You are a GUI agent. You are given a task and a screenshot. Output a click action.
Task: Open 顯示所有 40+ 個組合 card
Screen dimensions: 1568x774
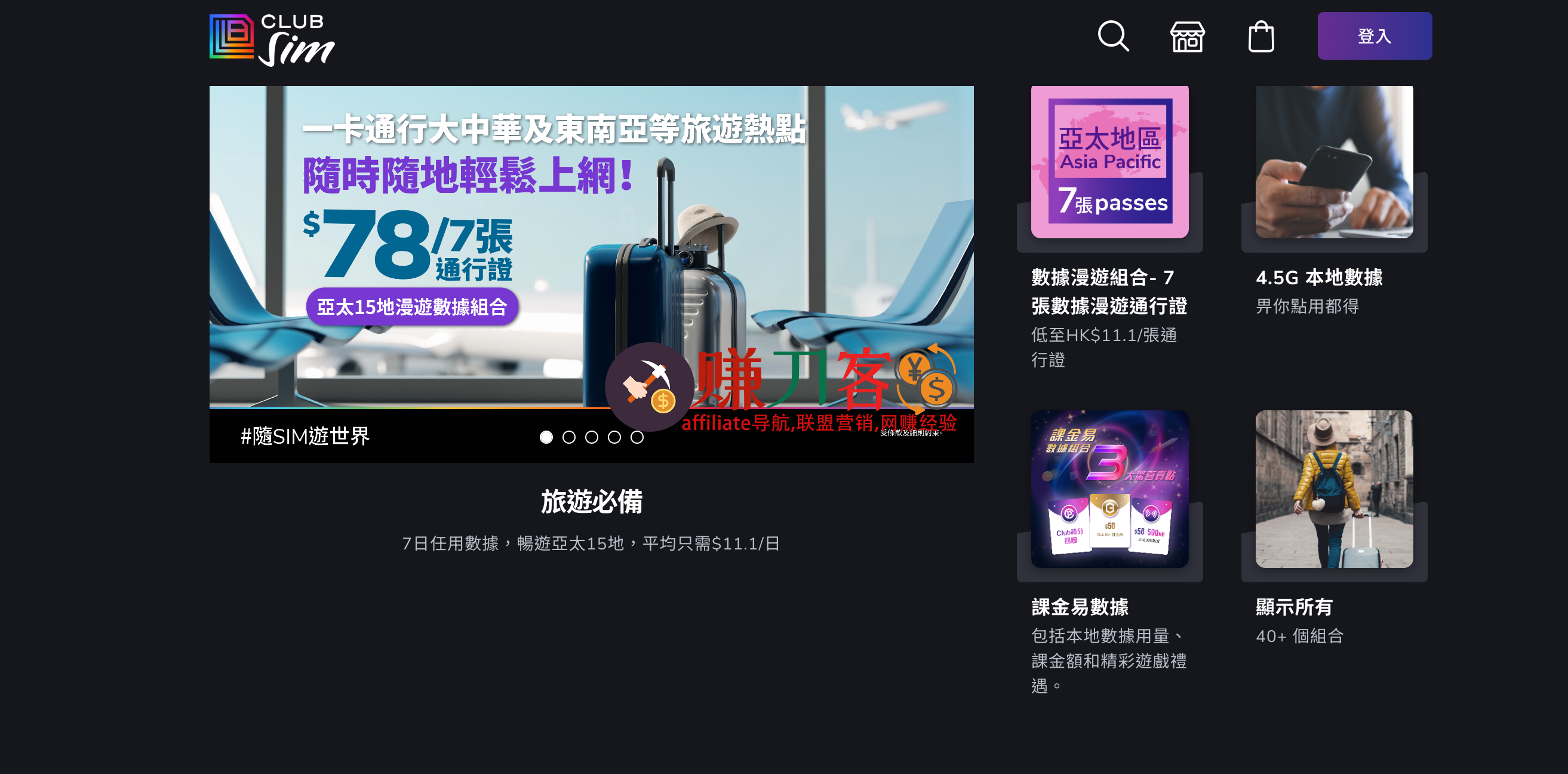pos(1334,489)
